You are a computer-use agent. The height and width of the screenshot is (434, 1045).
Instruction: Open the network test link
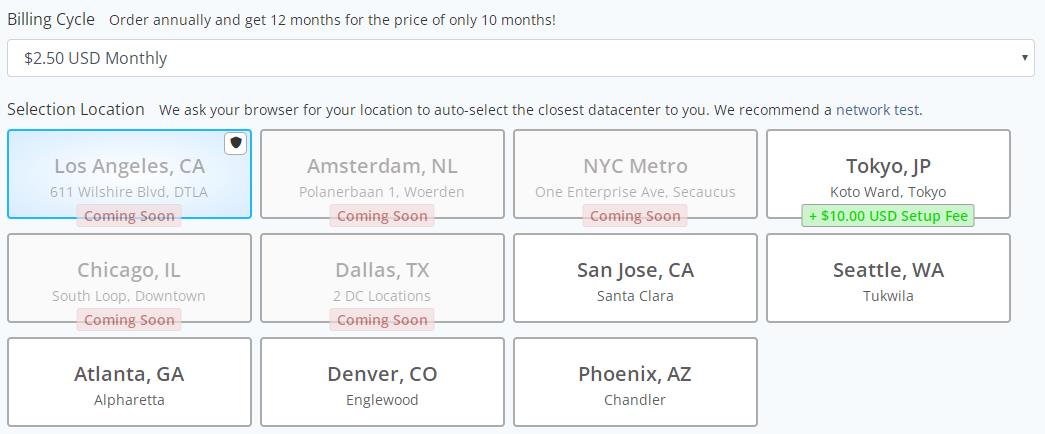pyautogui.click(x=877, y=110)
